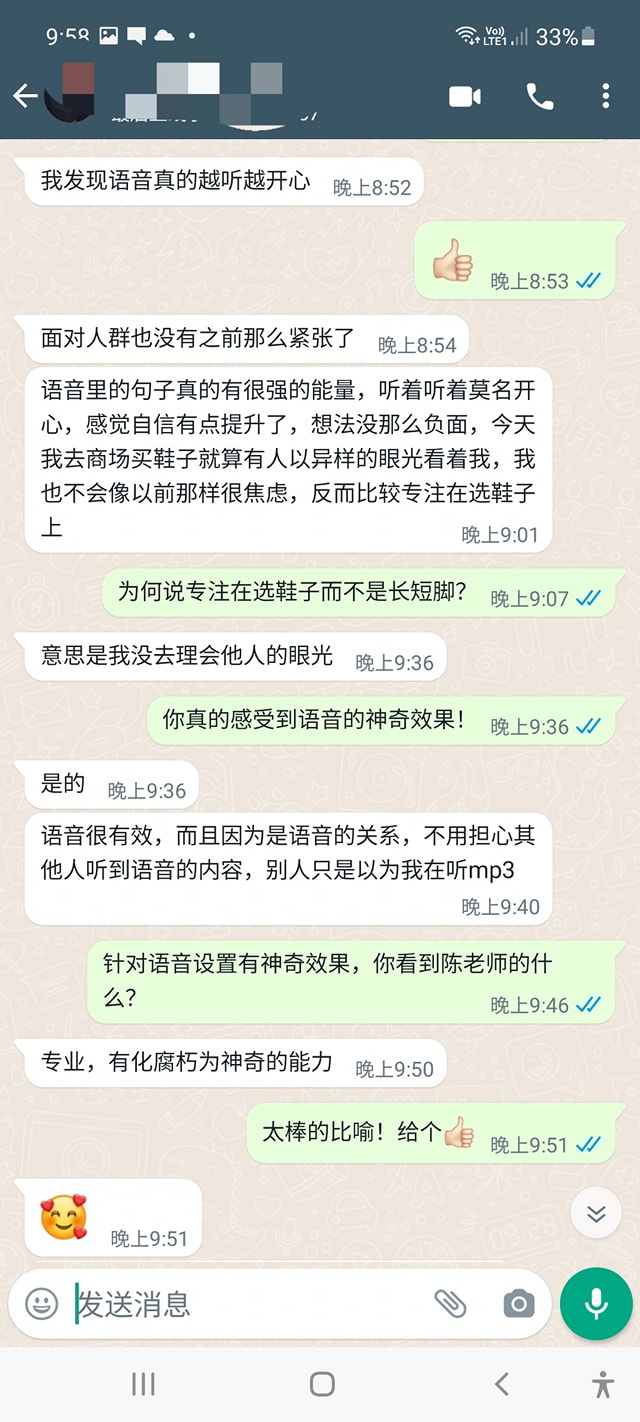Open the recent apps view

pos(143,1384)
